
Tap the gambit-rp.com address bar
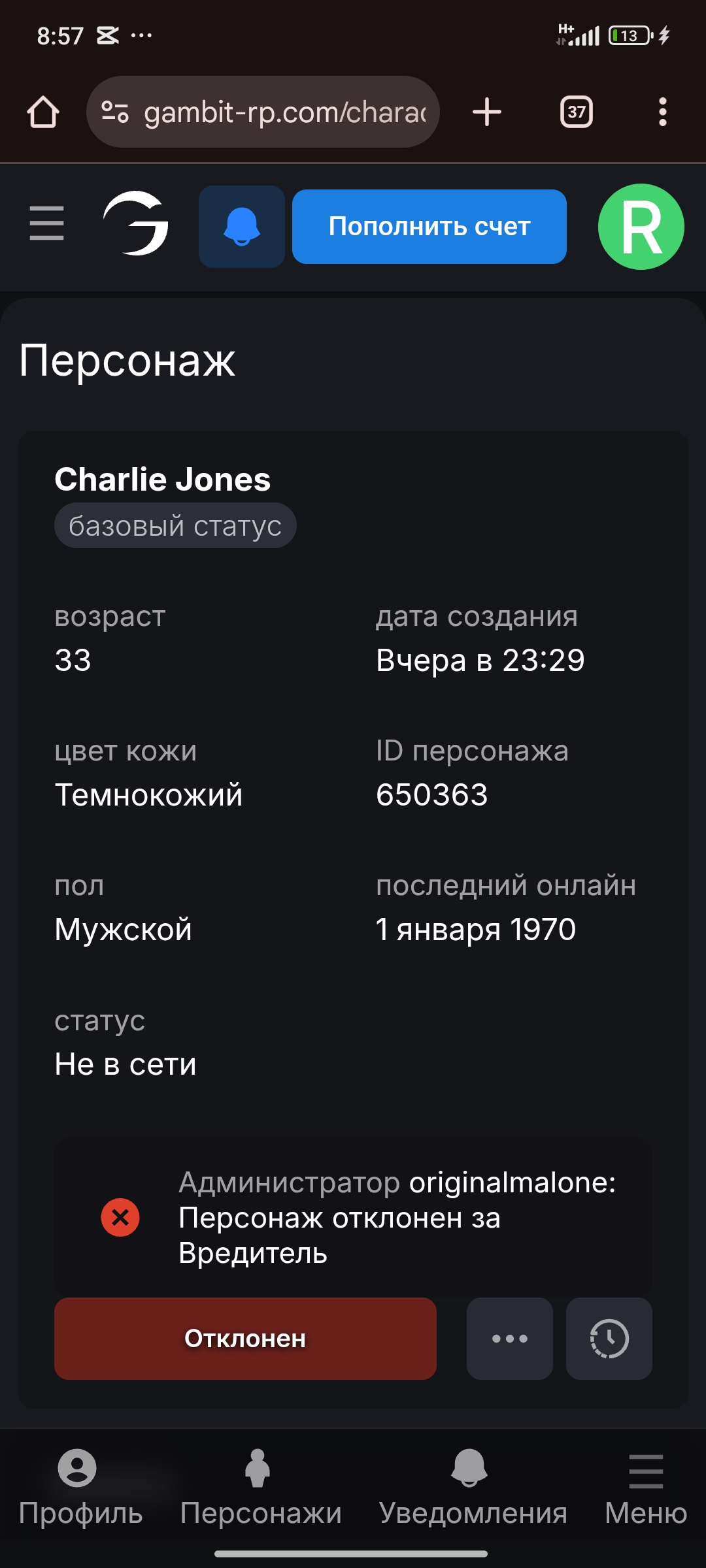275,112
